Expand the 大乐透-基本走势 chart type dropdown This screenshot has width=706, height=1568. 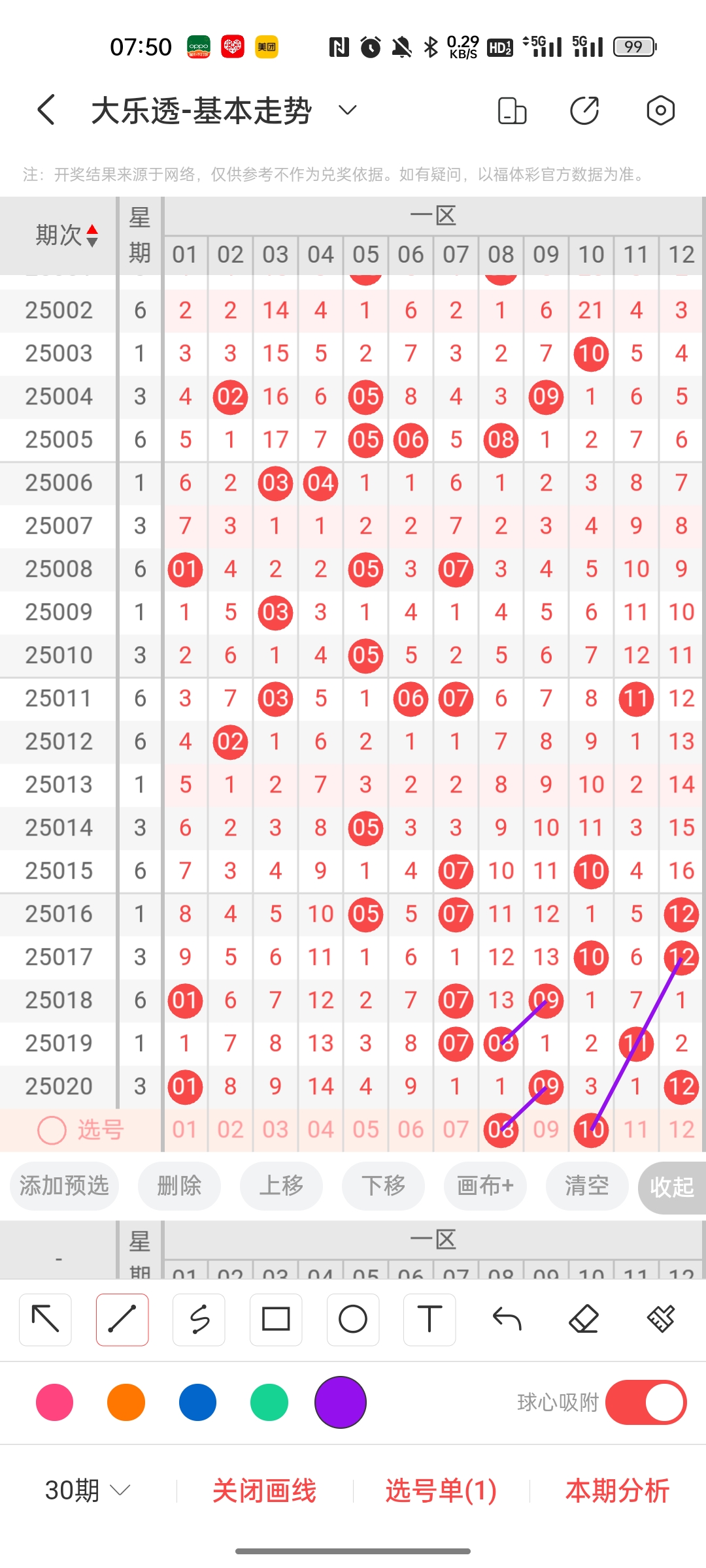(348, 110)
